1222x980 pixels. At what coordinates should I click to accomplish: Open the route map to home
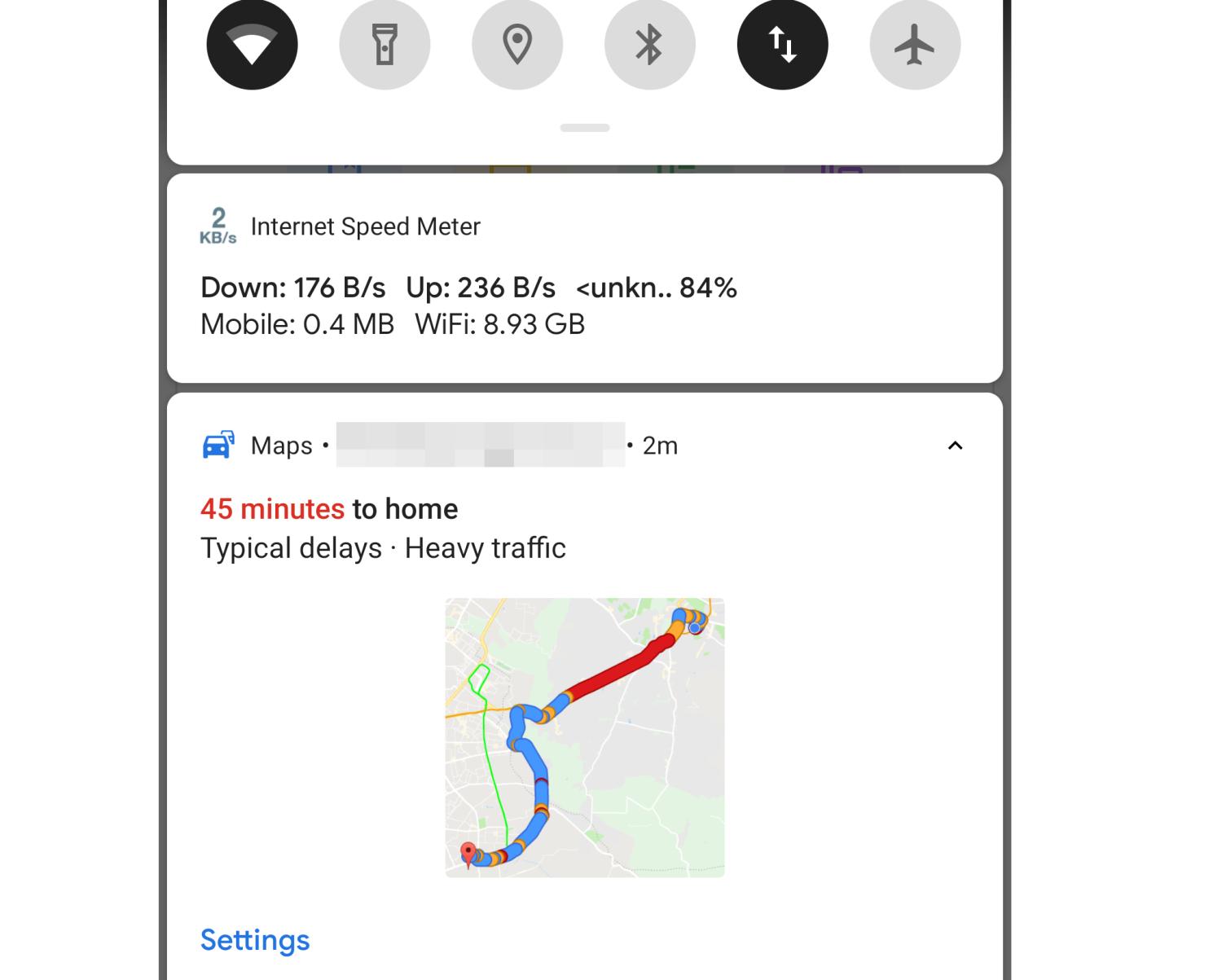point(584,737)
